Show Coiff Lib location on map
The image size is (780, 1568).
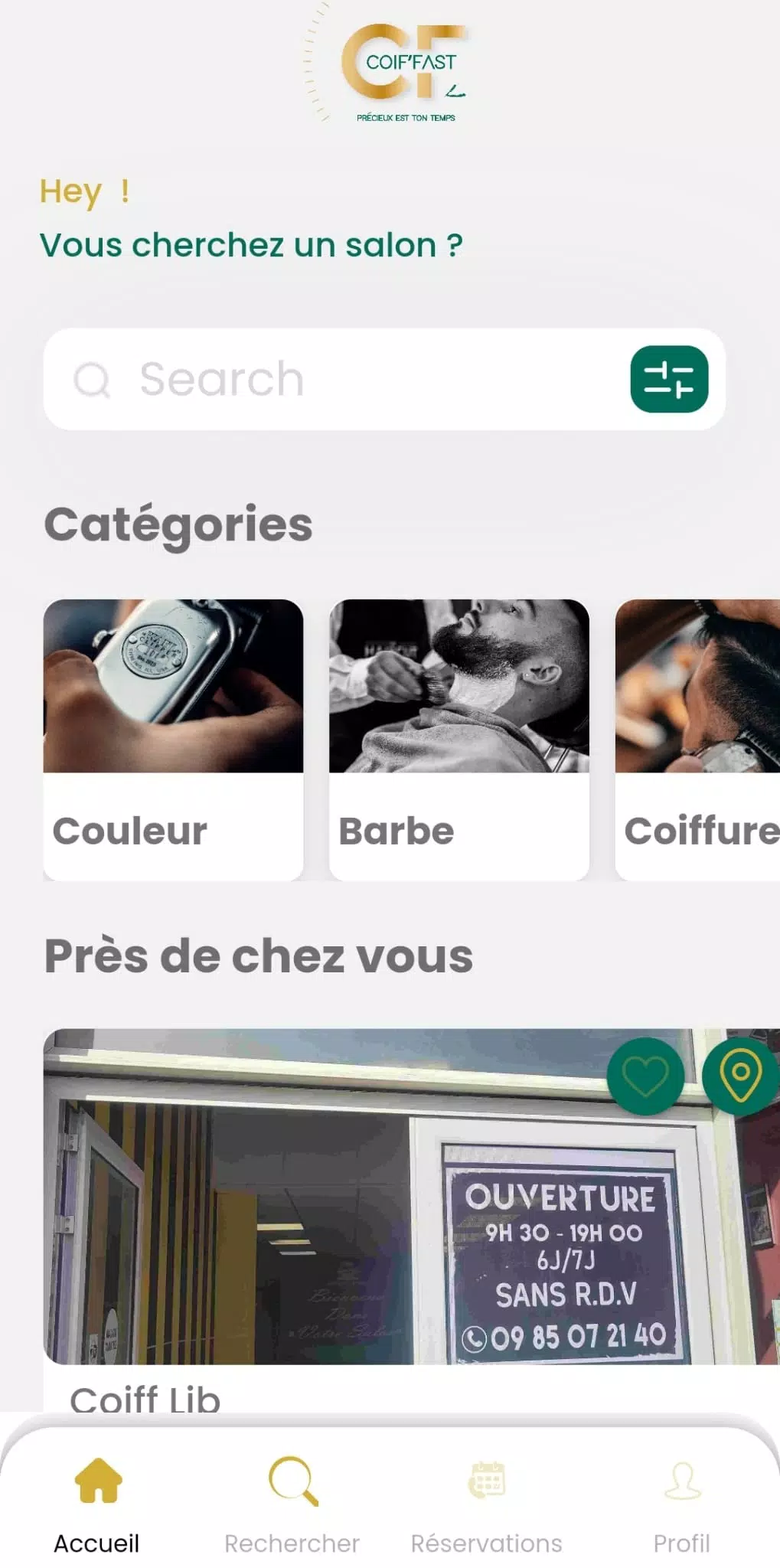740,1075
